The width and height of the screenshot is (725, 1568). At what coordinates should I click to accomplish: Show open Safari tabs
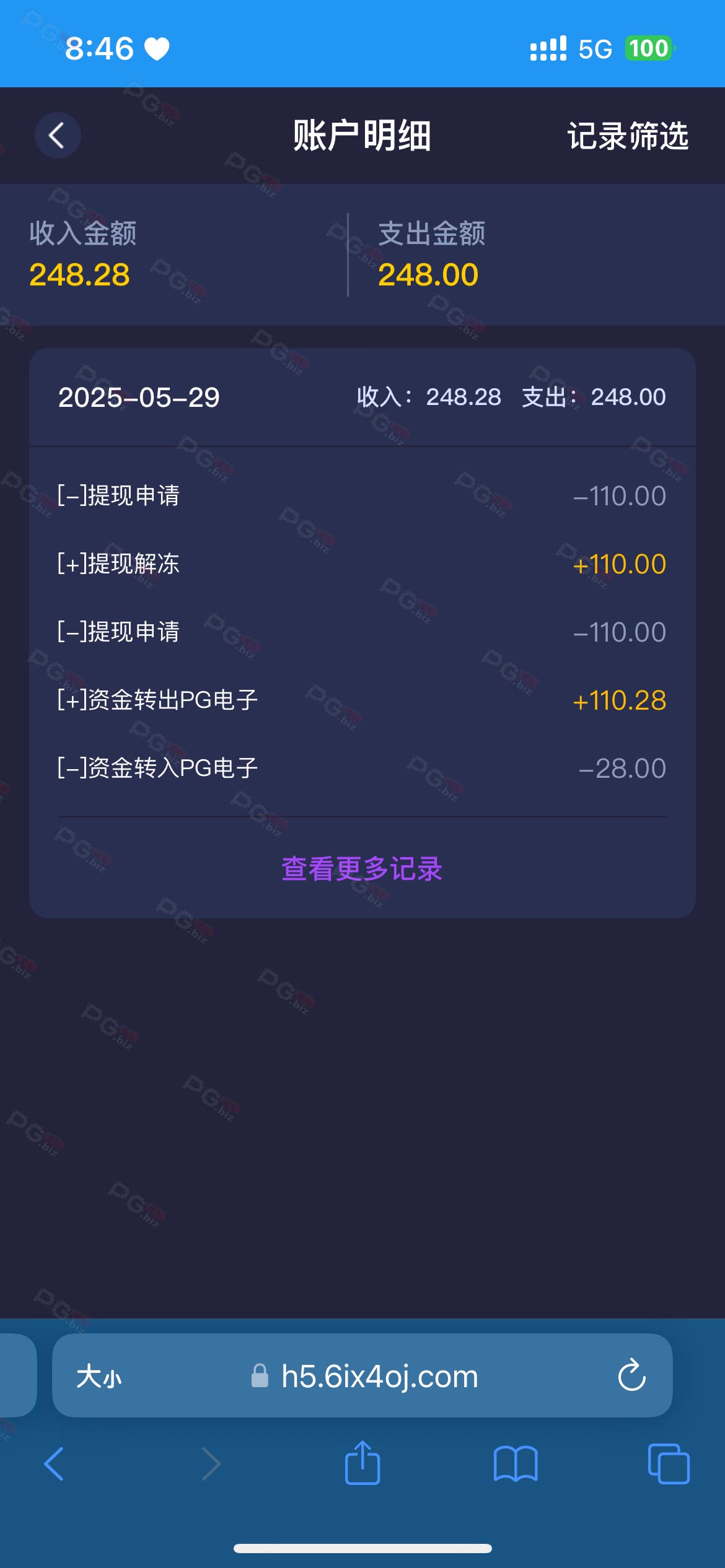(669, 1463)
